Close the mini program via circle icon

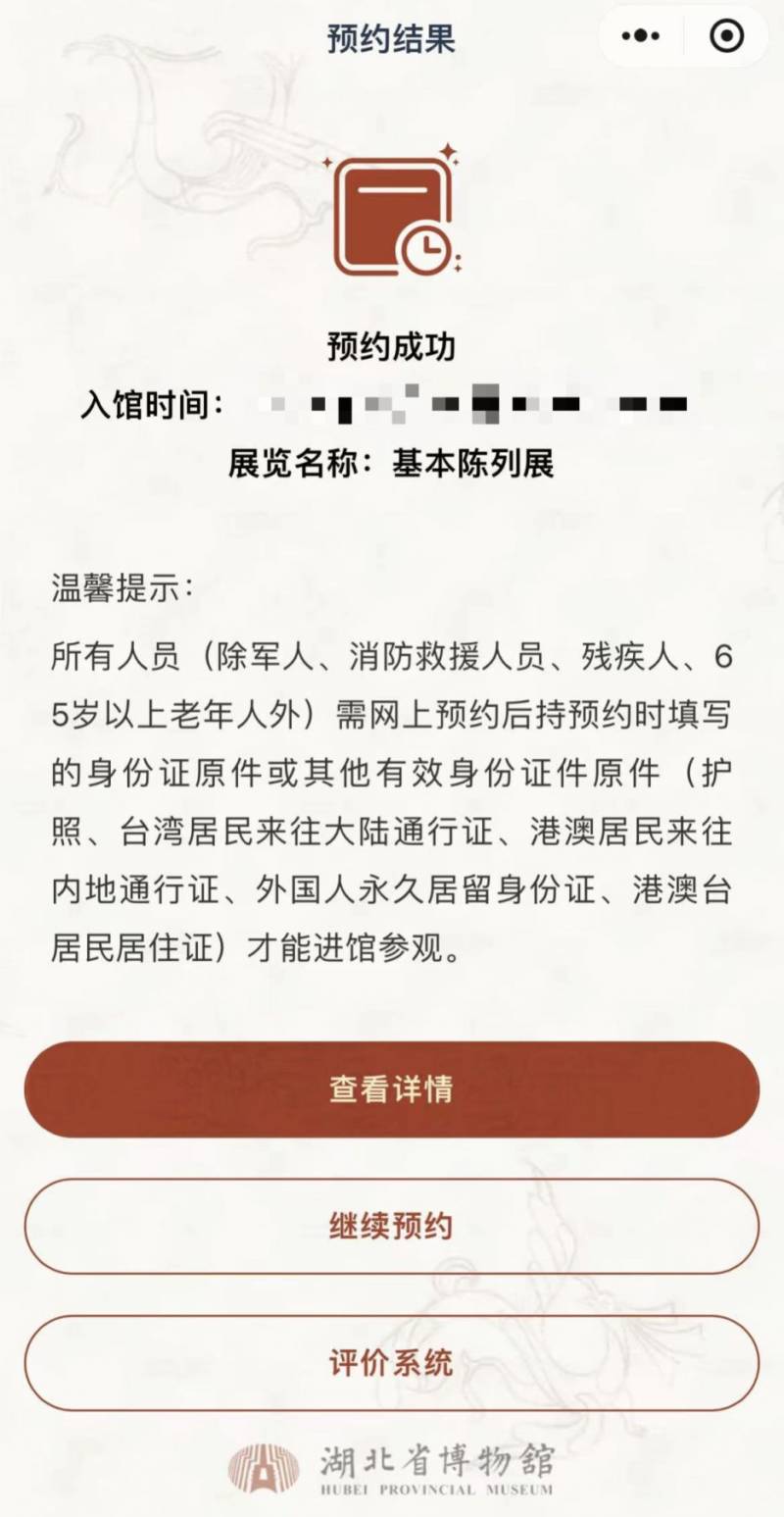point(726,36)
